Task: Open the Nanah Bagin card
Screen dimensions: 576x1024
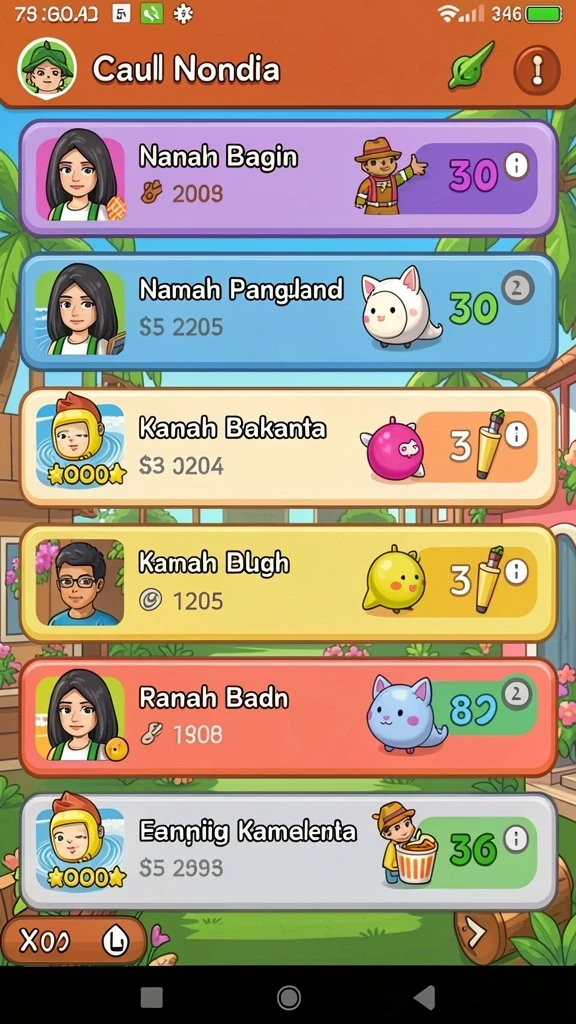Action: 288,178
